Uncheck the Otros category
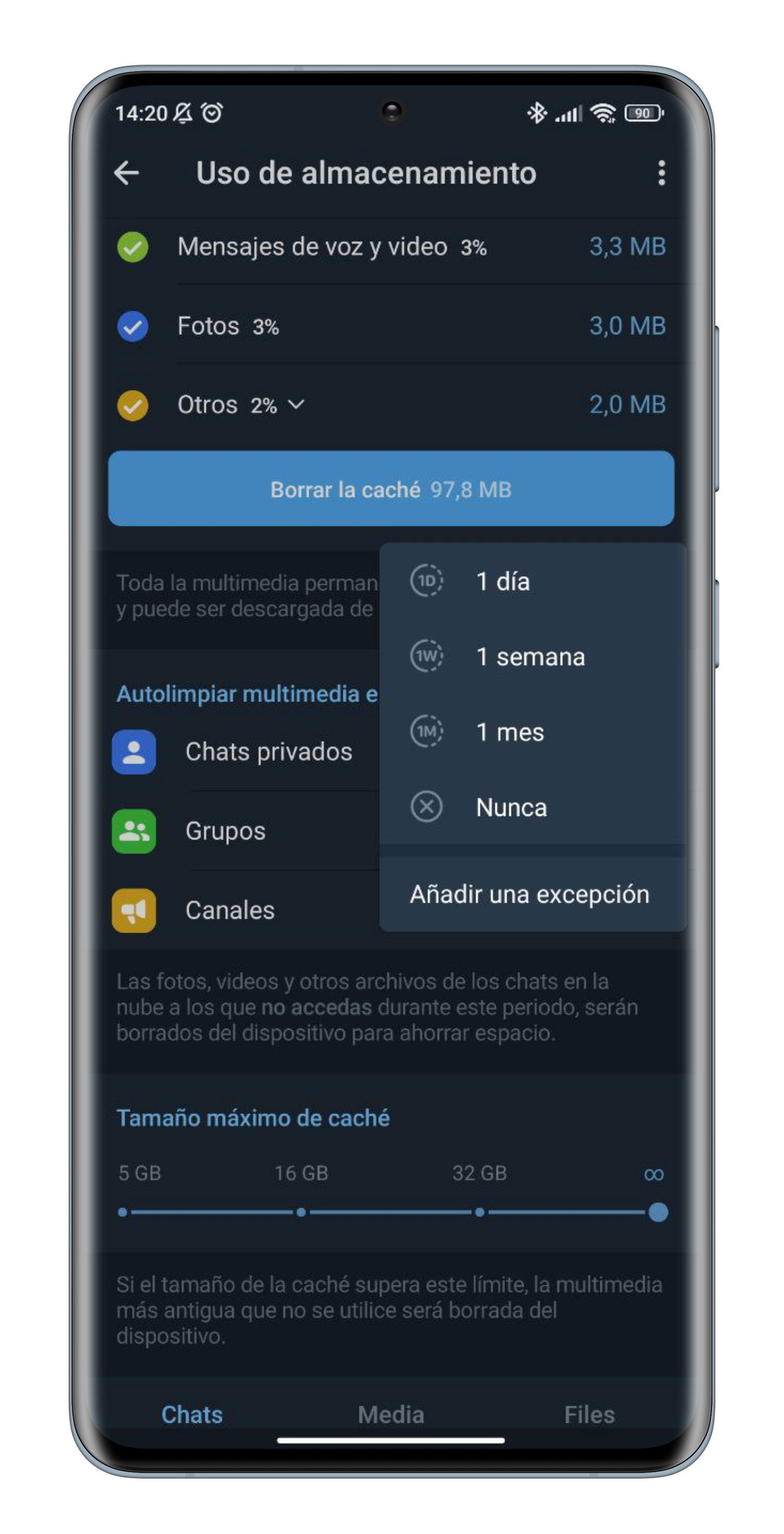 click(x=133, y=405)
